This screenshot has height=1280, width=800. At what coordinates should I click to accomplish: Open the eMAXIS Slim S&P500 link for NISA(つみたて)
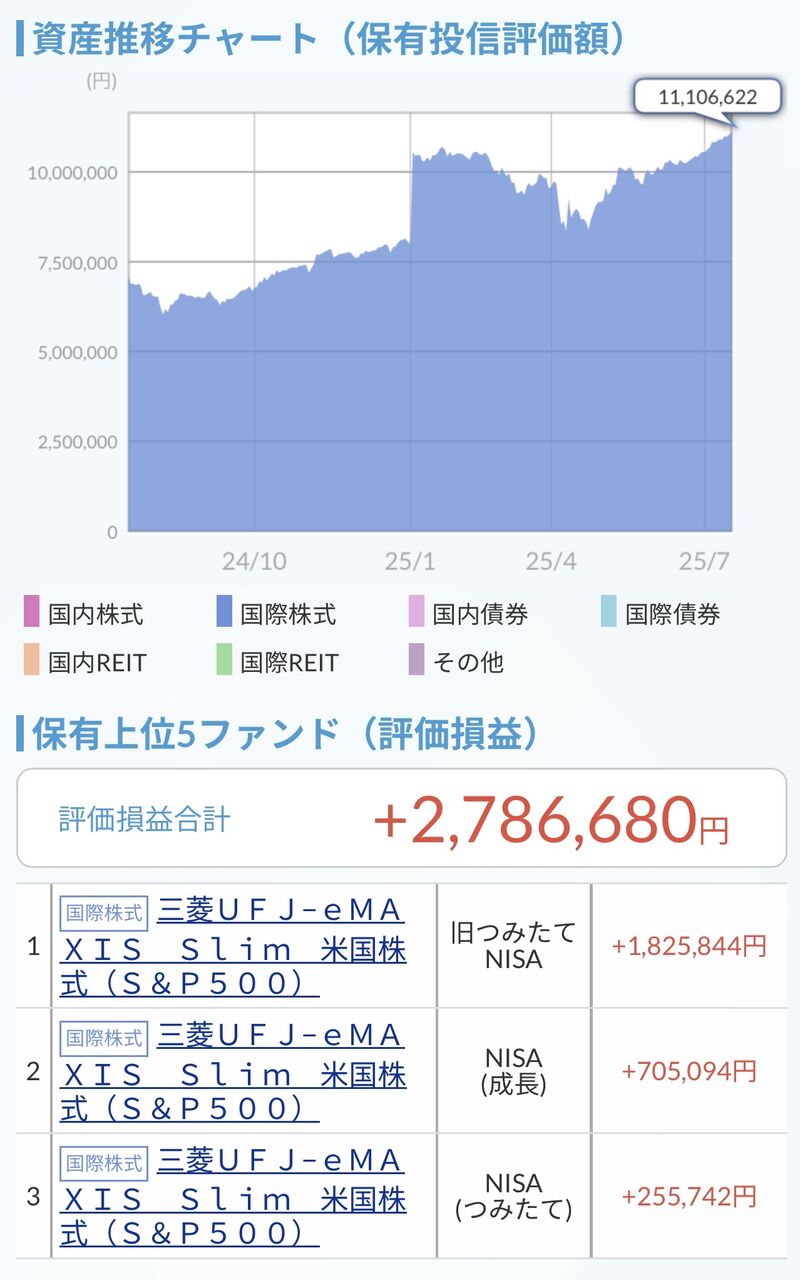point(233,1196)
